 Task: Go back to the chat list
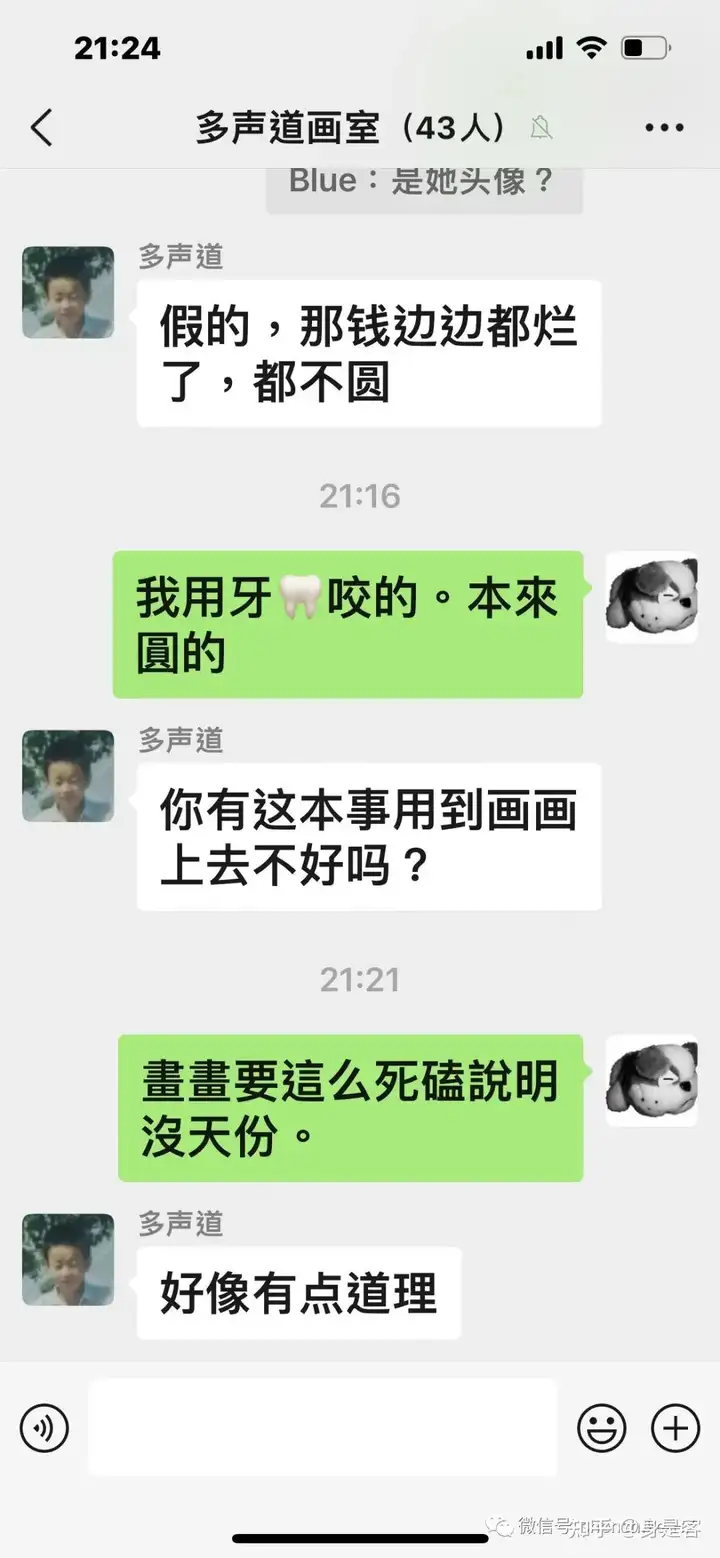coord(42,128)
